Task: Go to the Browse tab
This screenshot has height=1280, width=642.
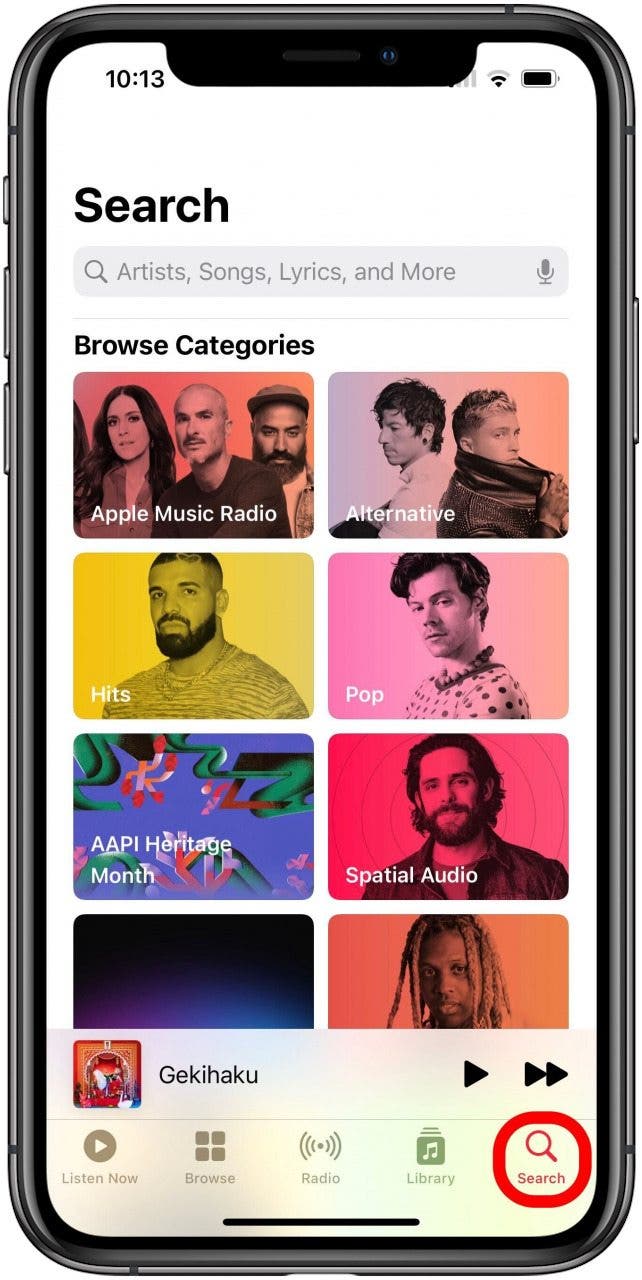Action: coord(210,1157)
